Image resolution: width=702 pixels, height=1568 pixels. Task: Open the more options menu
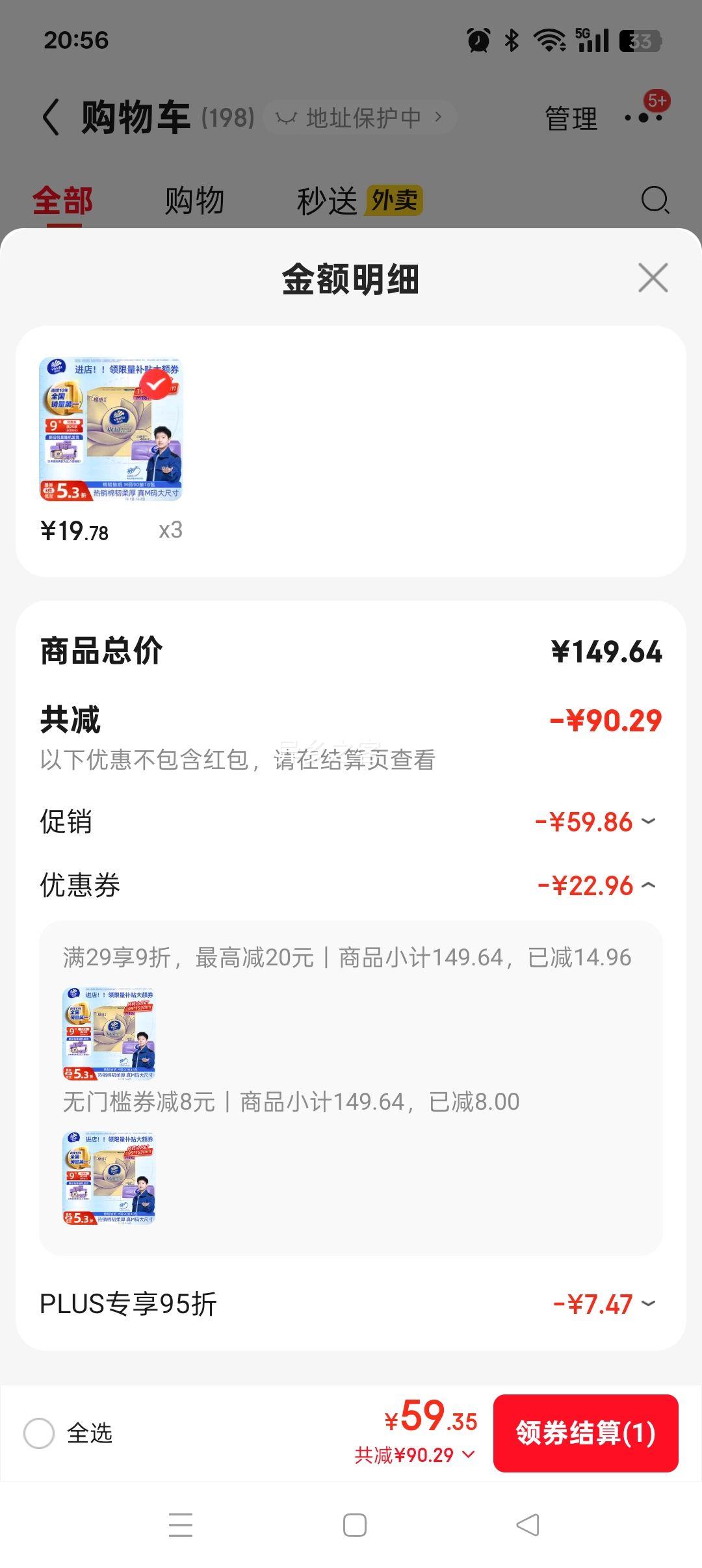tap(643, 118)
